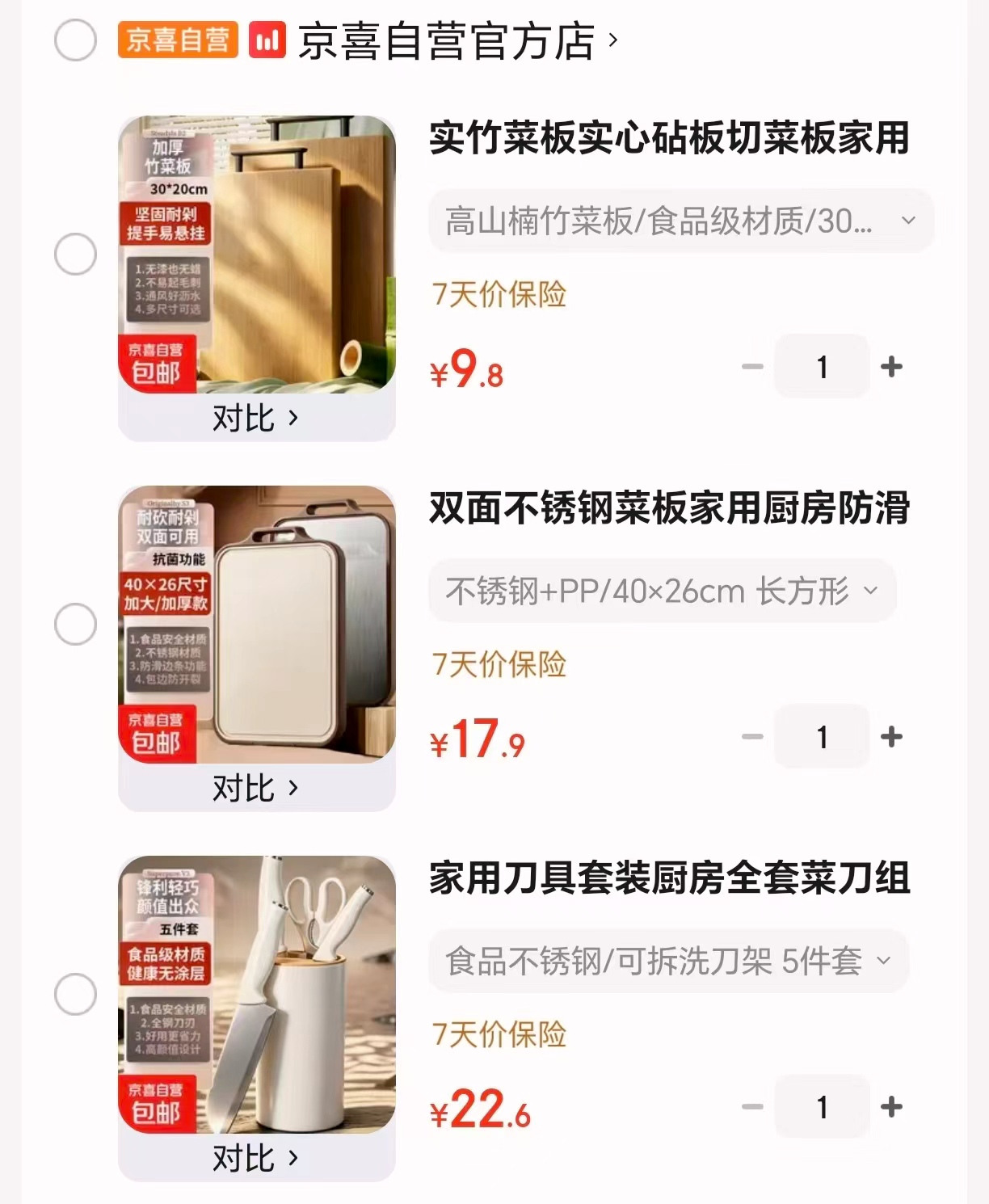
Task: Open the 实竹菜板 product image
Action: (257, 254)
